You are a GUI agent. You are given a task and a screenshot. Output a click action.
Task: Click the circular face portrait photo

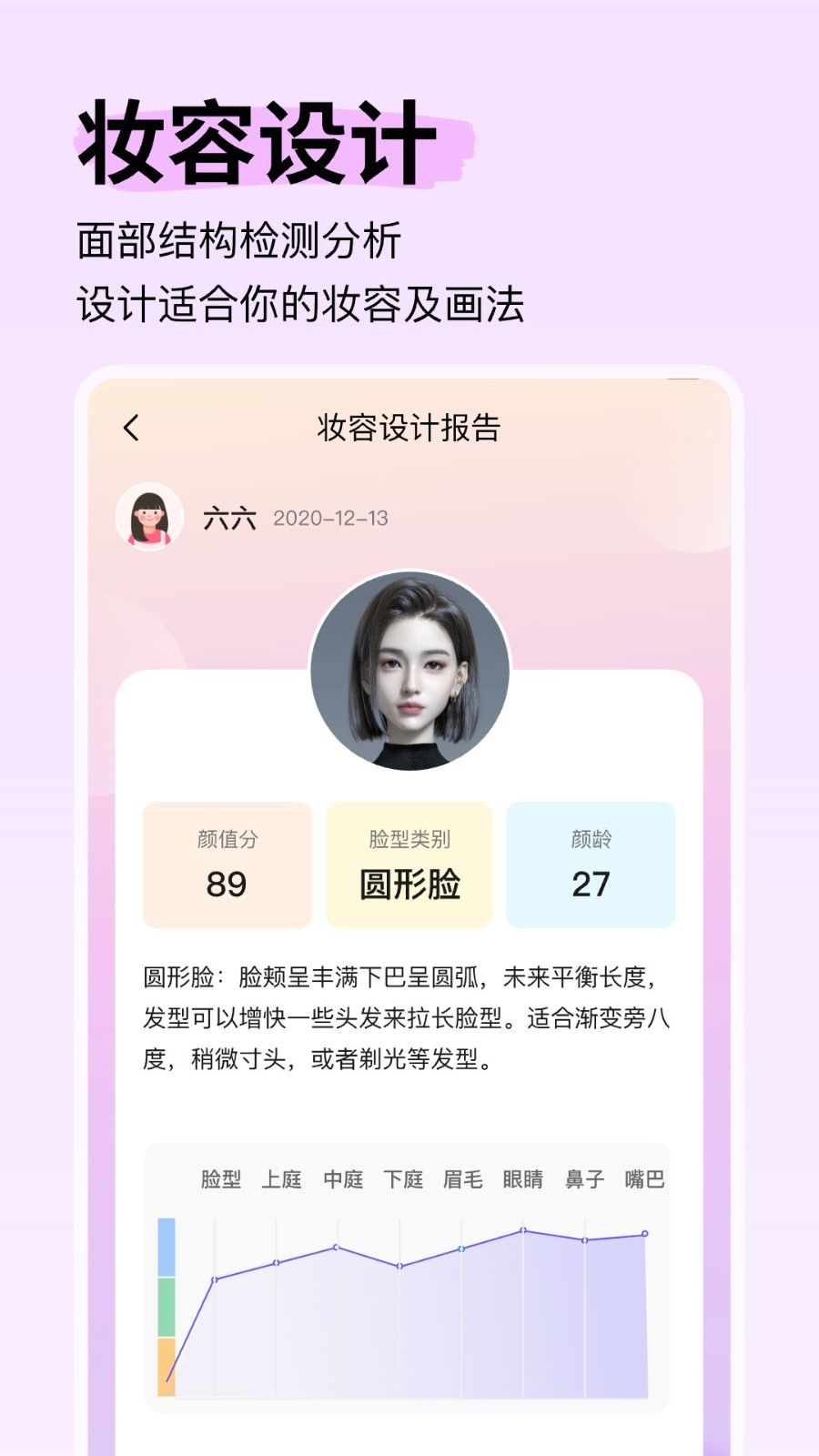(x=409, y=671)
